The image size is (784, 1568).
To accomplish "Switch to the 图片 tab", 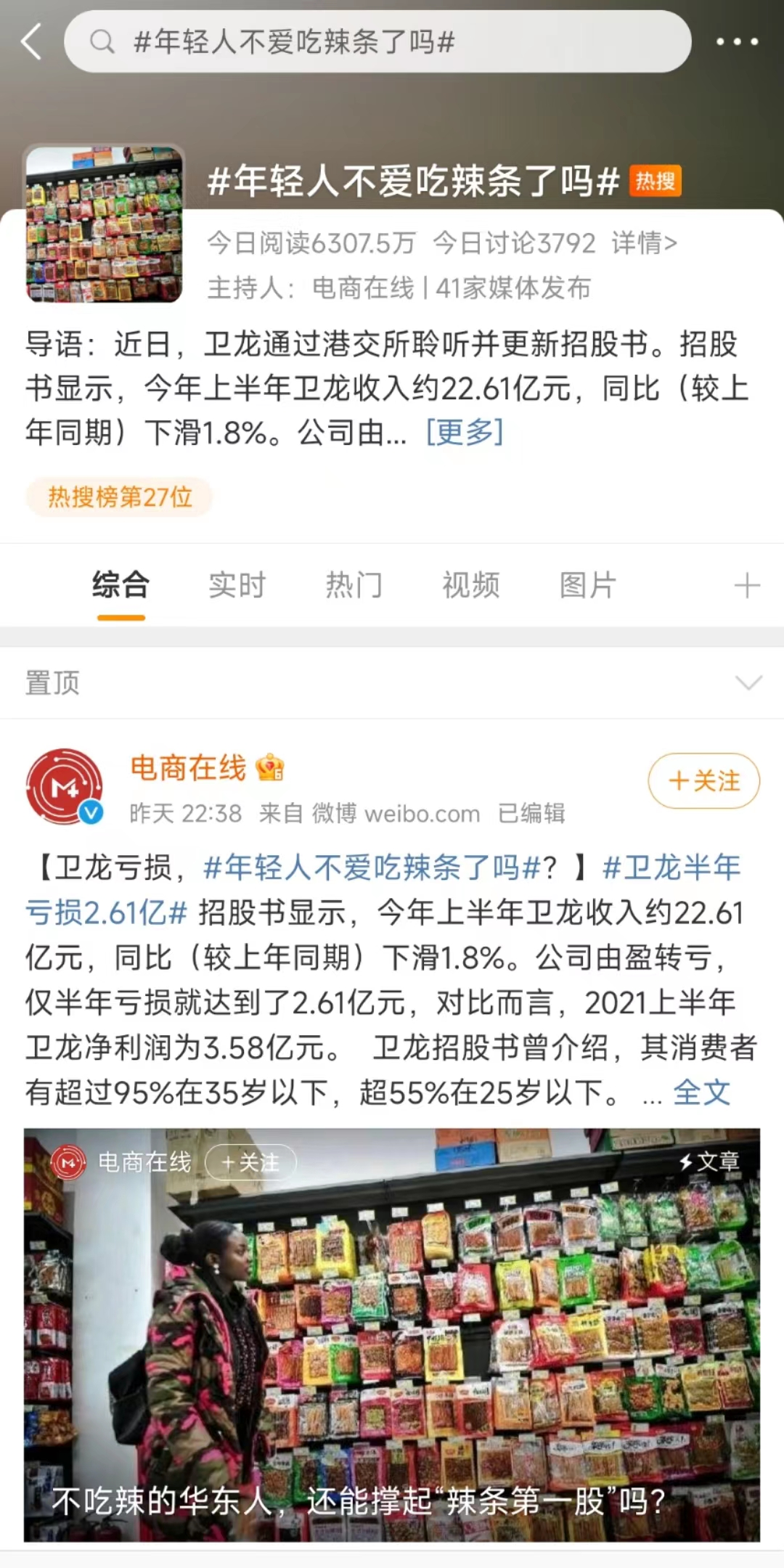I will (x=588, y=585).
